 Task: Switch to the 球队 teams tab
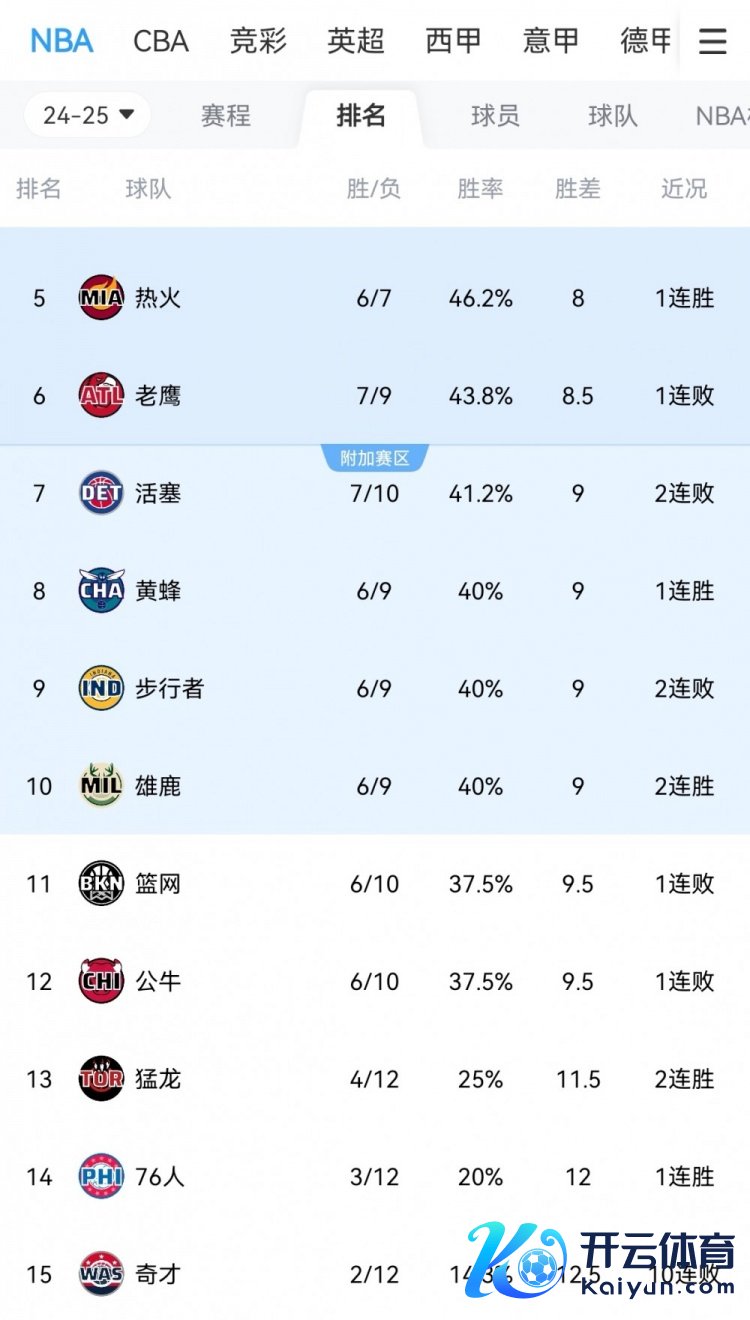(x=612, y=116)
